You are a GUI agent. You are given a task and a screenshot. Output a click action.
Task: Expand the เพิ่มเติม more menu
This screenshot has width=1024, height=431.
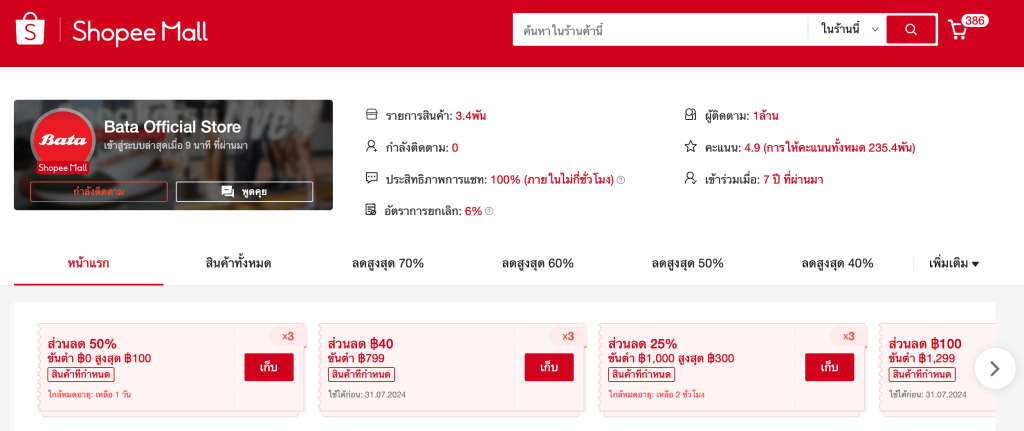click(953, 263)
